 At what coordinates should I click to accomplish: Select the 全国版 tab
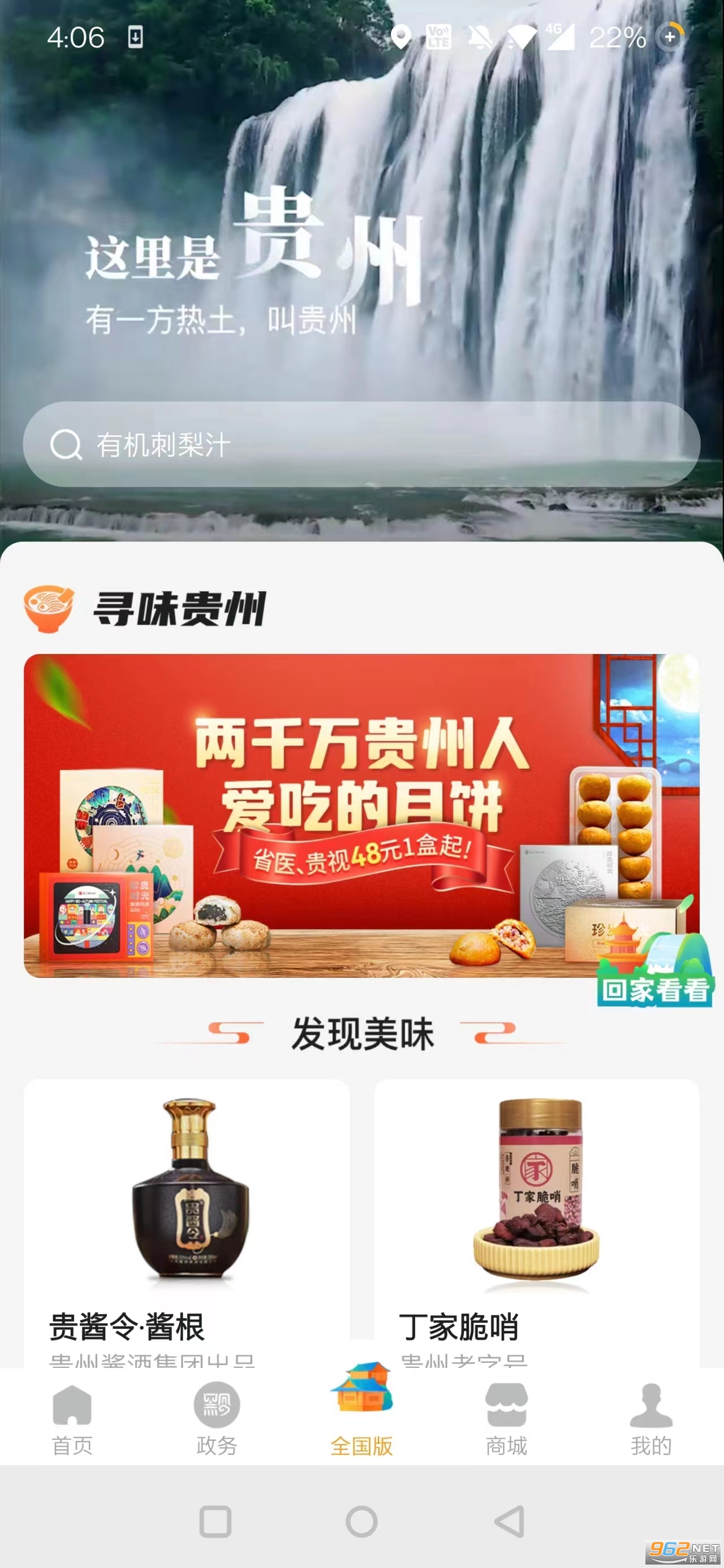pyautogui.click(x=361, y=1412)
